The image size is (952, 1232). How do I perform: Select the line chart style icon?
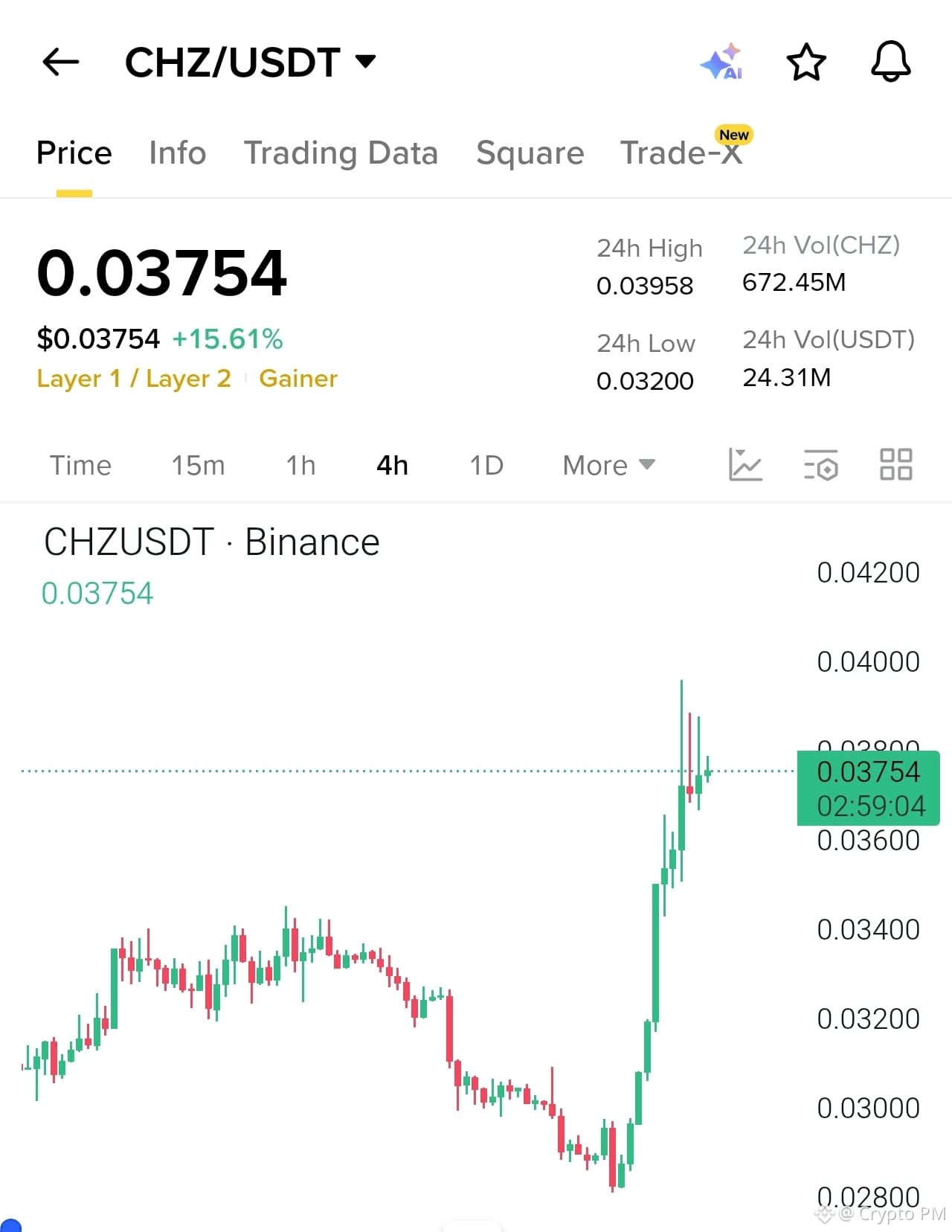(x=747, y=464)
